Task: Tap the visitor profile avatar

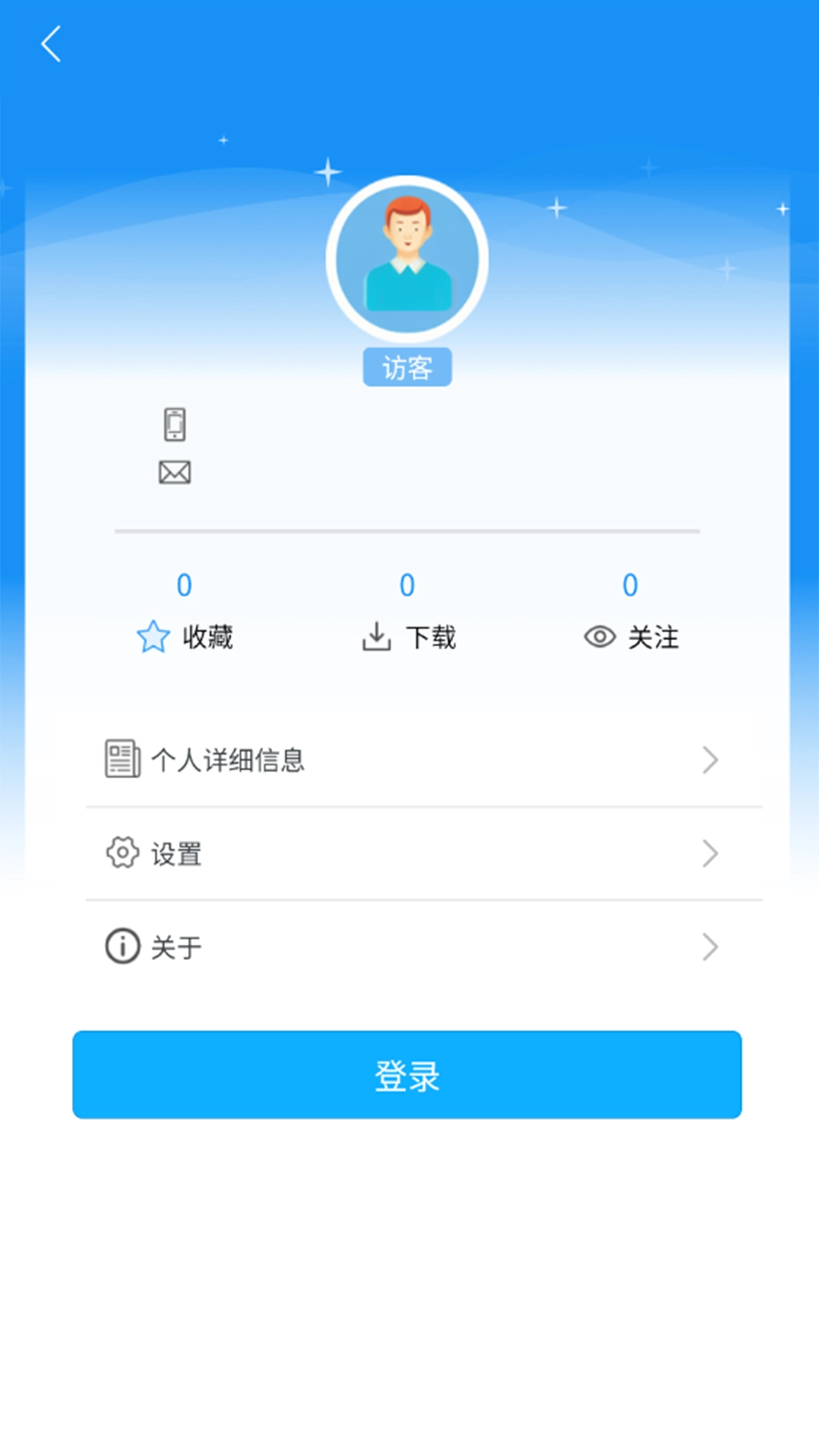Action: pos(407,259)
